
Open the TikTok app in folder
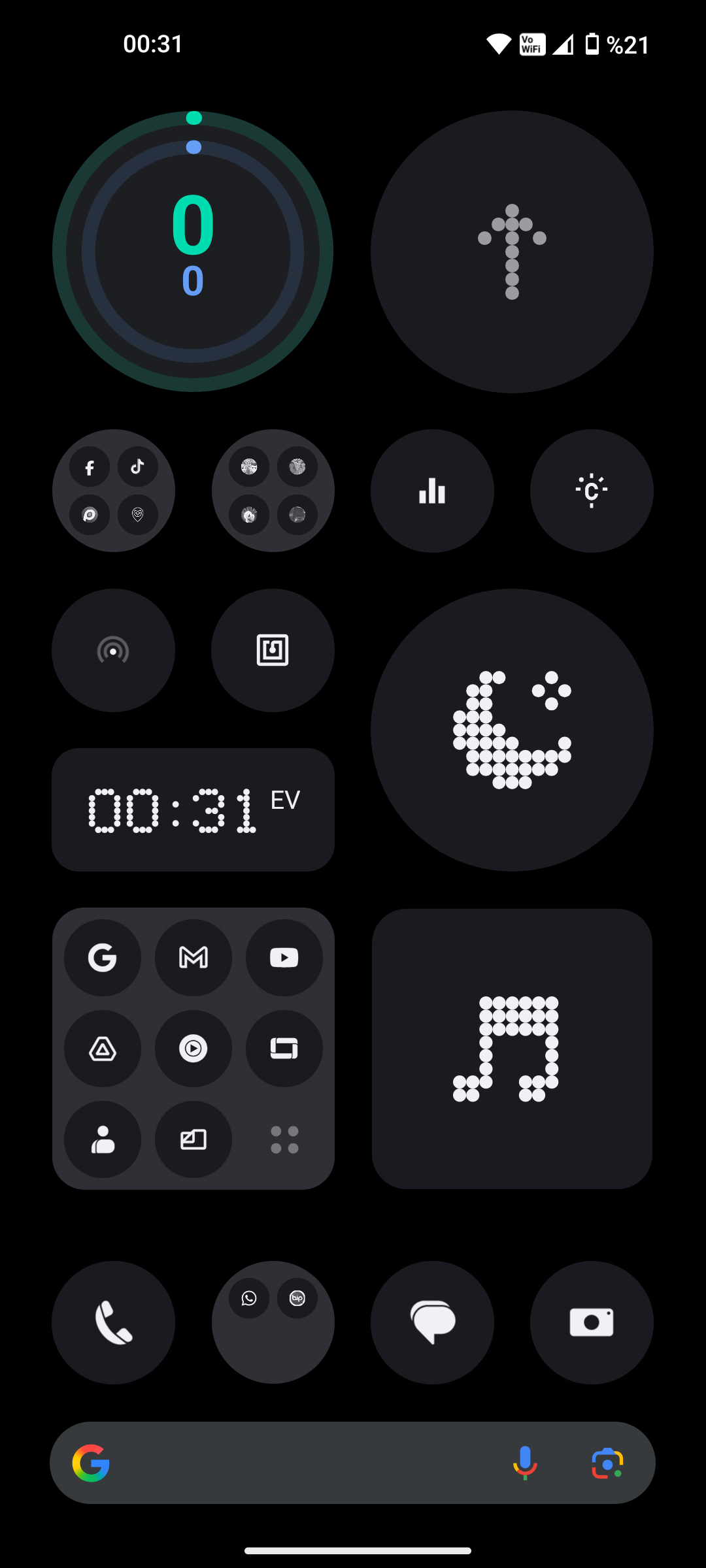[138, 466]
